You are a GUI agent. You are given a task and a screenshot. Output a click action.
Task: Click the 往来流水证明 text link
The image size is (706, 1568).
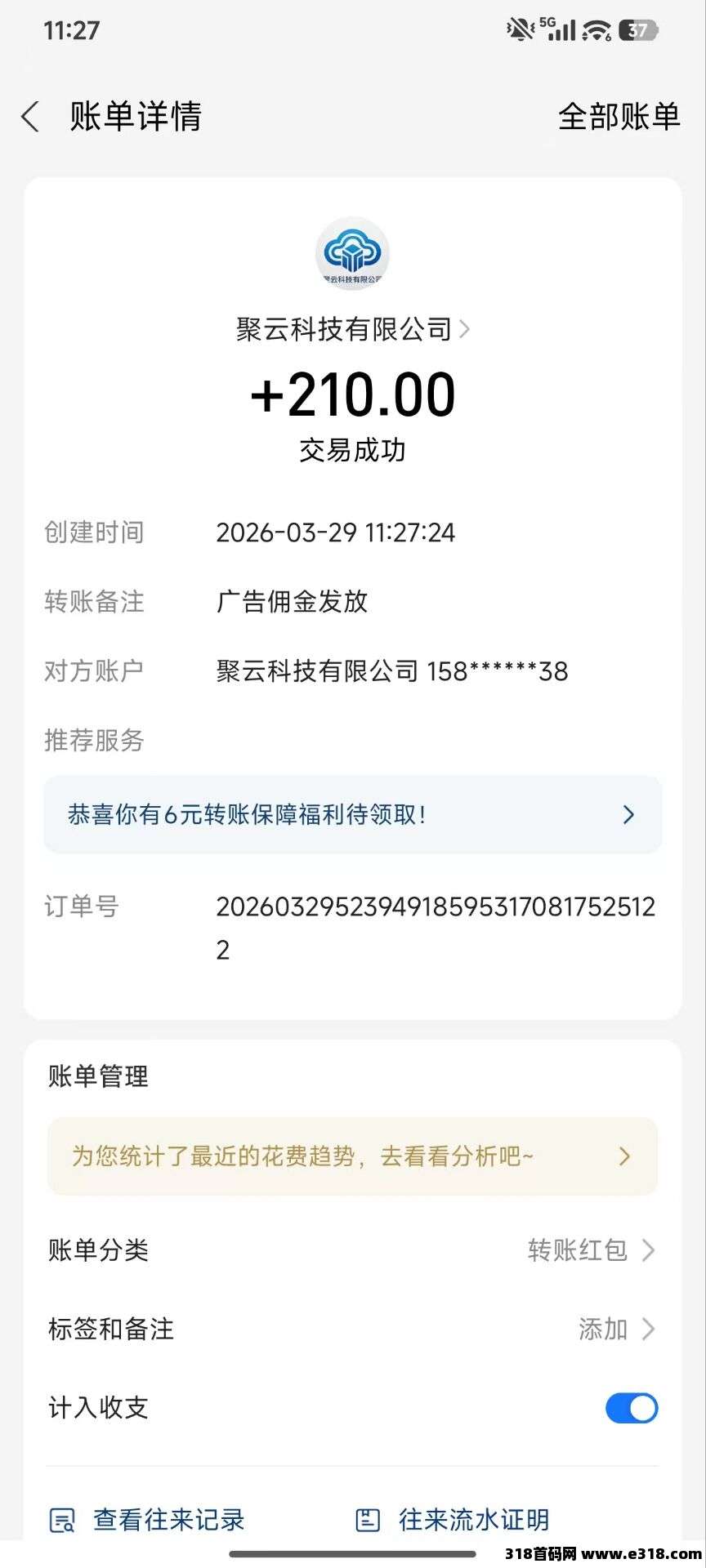click(x=474, y=1519)
